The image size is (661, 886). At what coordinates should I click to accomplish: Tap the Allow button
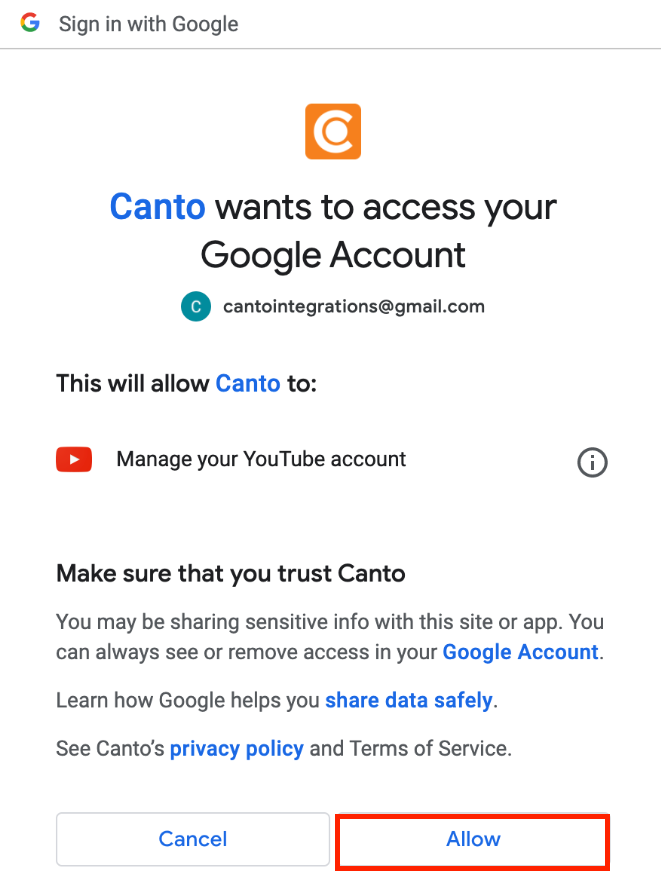point(473,839)
